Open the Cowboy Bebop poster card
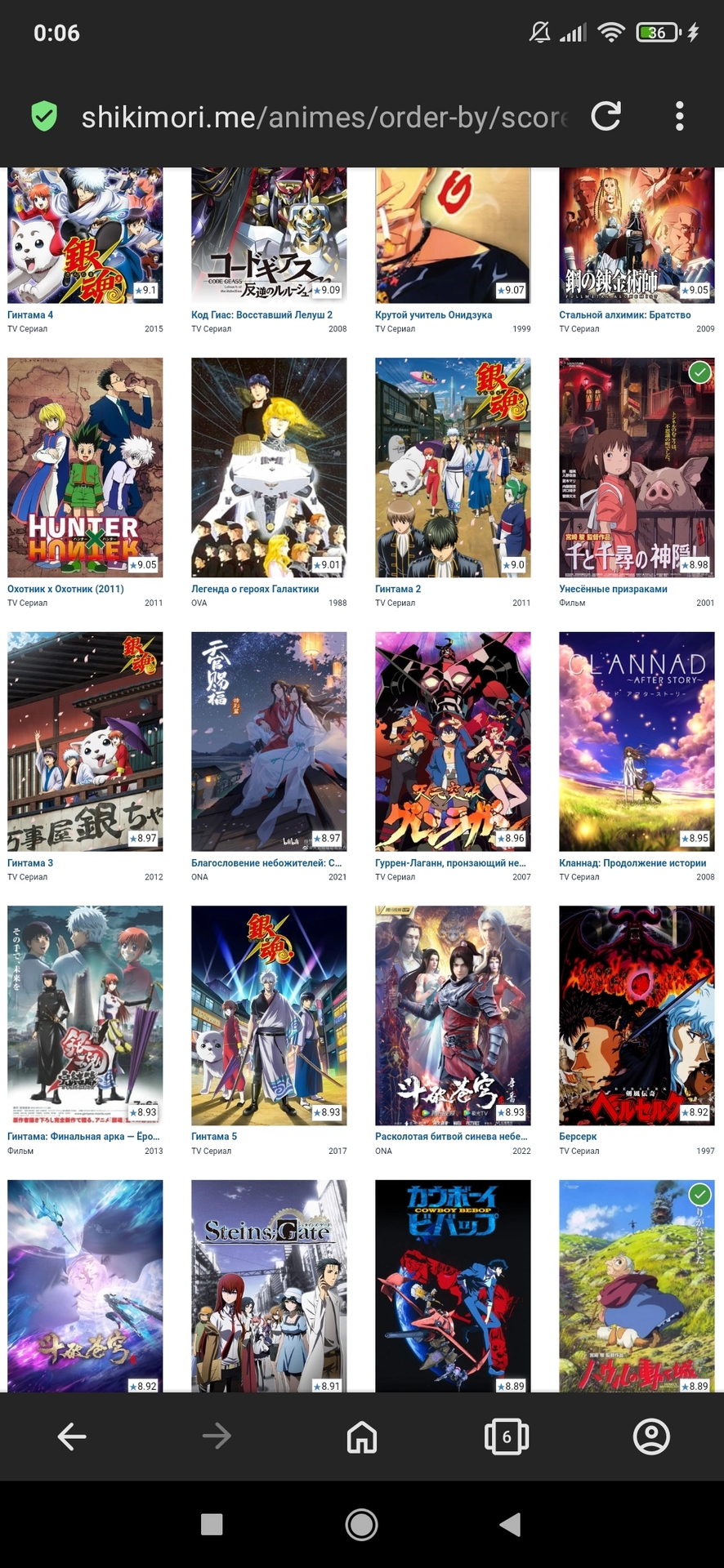The width and height of the screenshot is (724, 1568). (x=453, y=1285)
